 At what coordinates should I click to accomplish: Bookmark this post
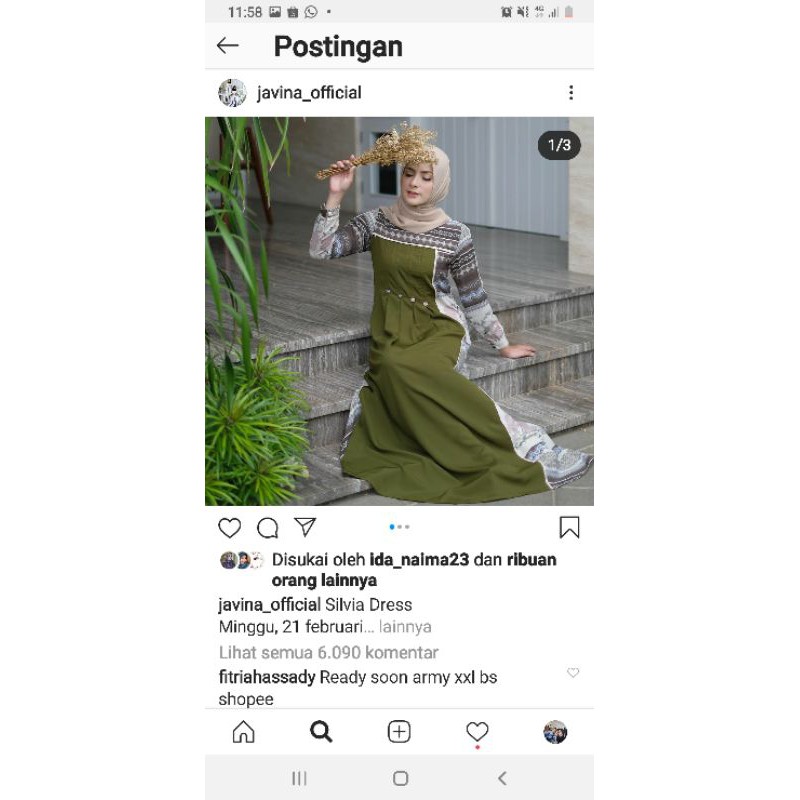pyautogui.click(x=569, y=527)
